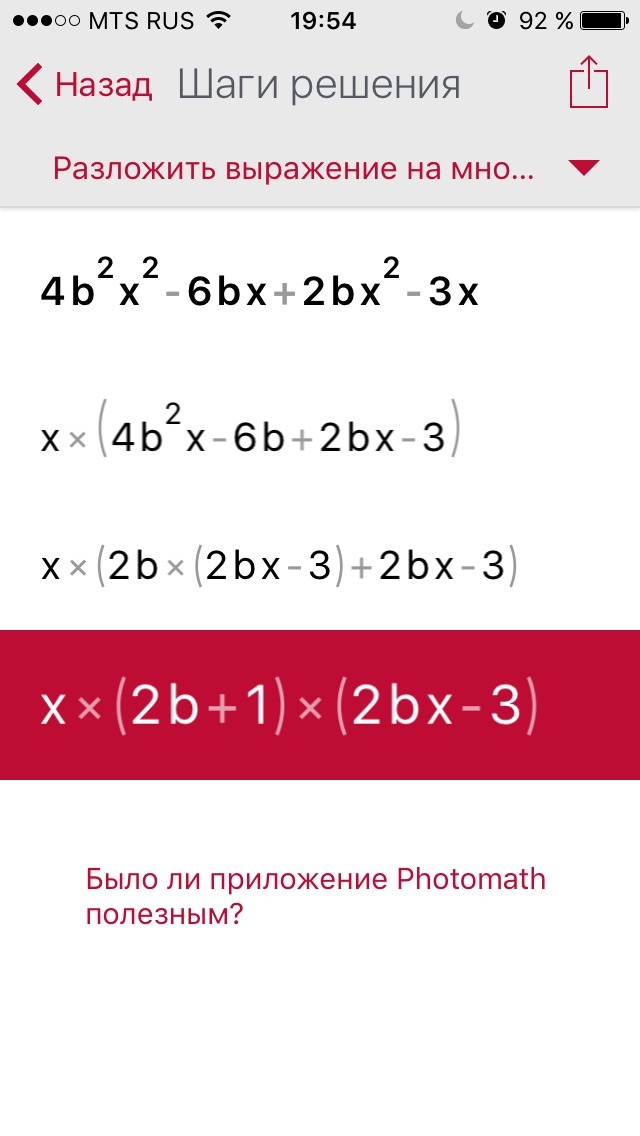Open the step x×(2b×(2bx−3)+2bx−3)
The width and height of the screenshot is (640, 1136).
point(279,567)
